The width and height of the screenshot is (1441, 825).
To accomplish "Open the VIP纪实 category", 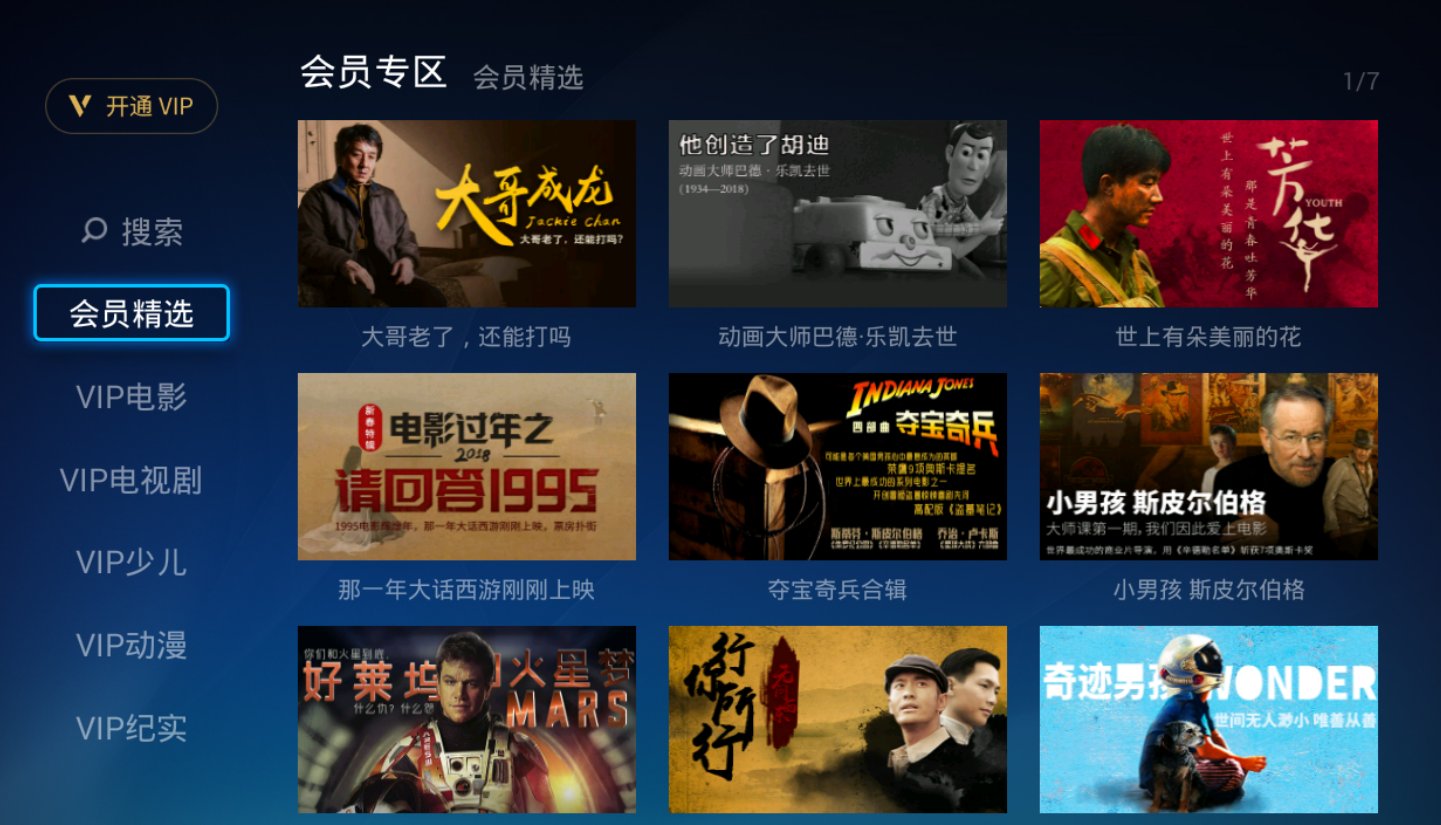I will [131, 728].
